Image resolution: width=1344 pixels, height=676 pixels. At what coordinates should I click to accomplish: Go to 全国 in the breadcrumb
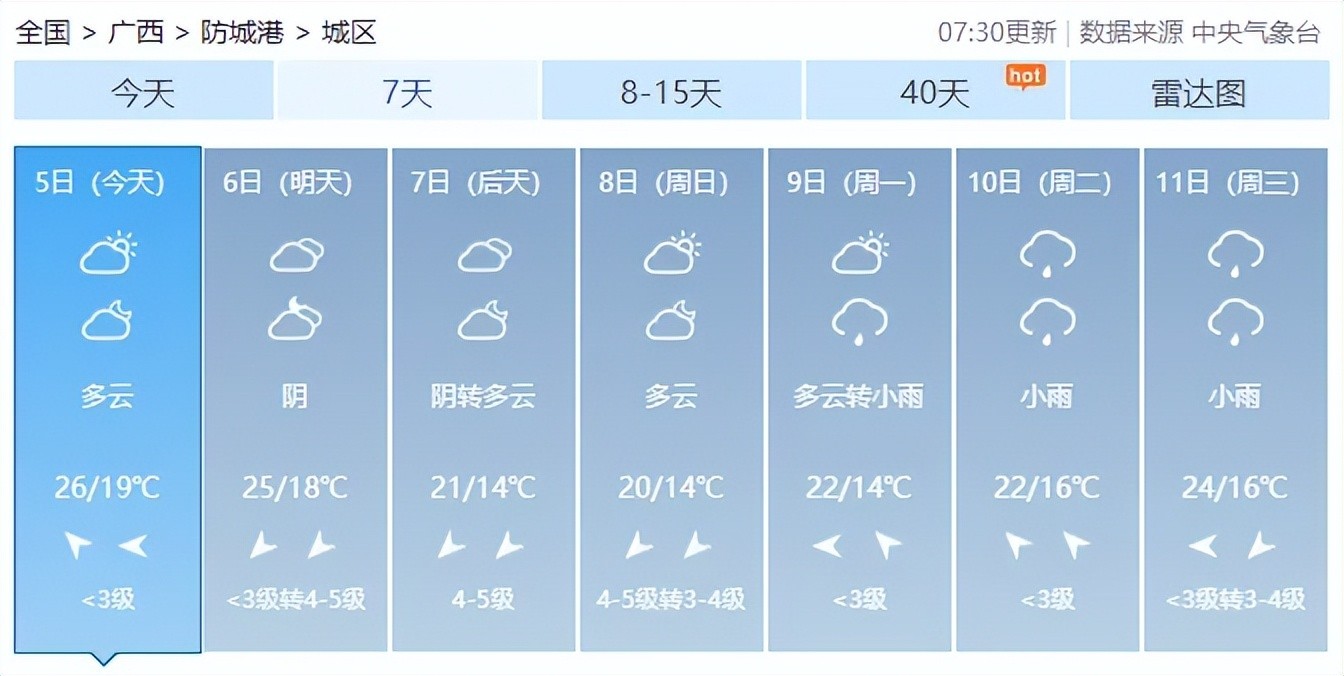[44, 33]
